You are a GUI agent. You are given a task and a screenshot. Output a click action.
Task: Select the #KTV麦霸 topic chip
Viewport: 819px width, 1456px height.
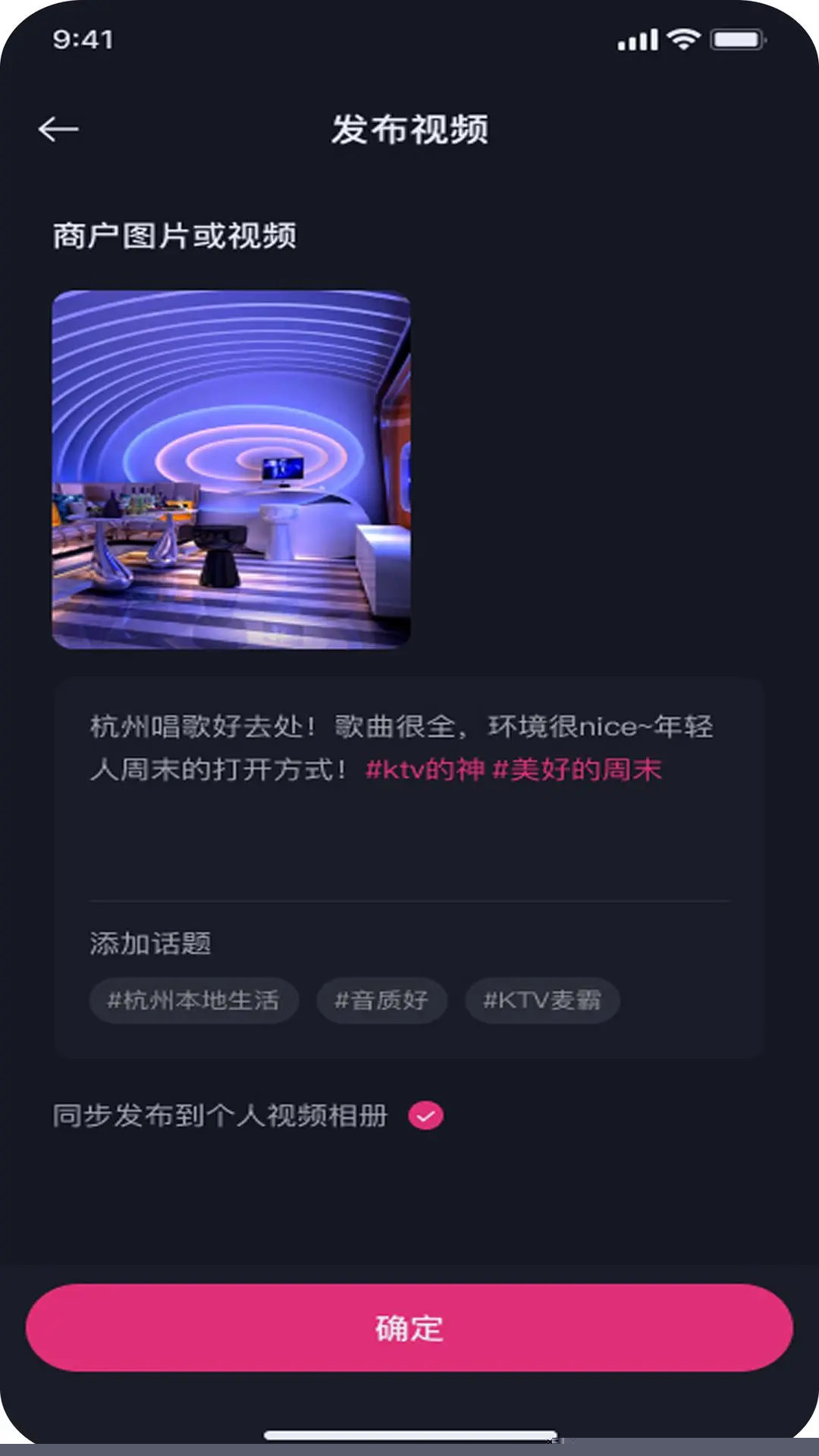point(542,1000)
